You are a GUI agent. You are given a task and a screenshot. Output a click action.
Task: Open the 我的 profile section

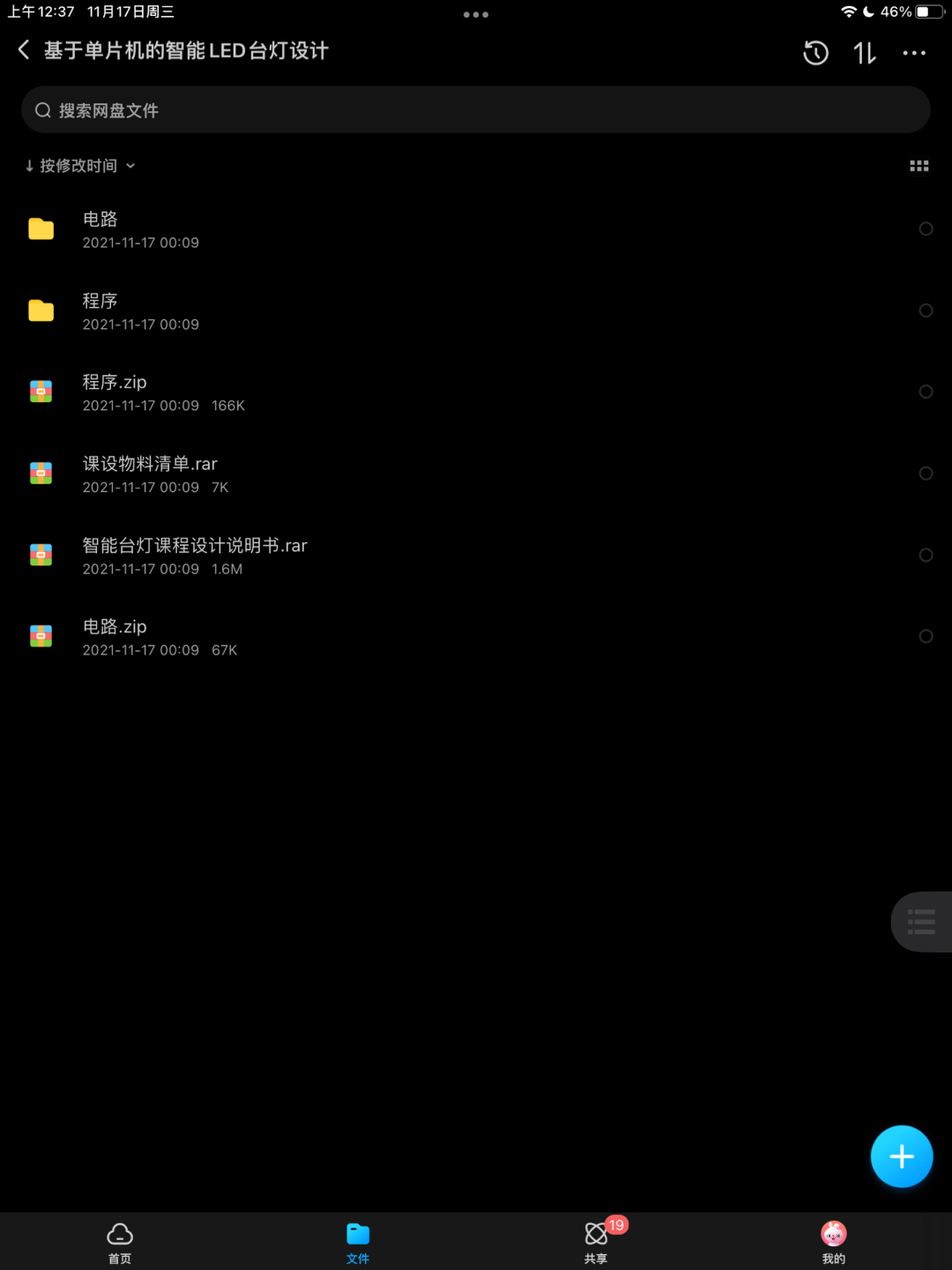(833, 1239)
